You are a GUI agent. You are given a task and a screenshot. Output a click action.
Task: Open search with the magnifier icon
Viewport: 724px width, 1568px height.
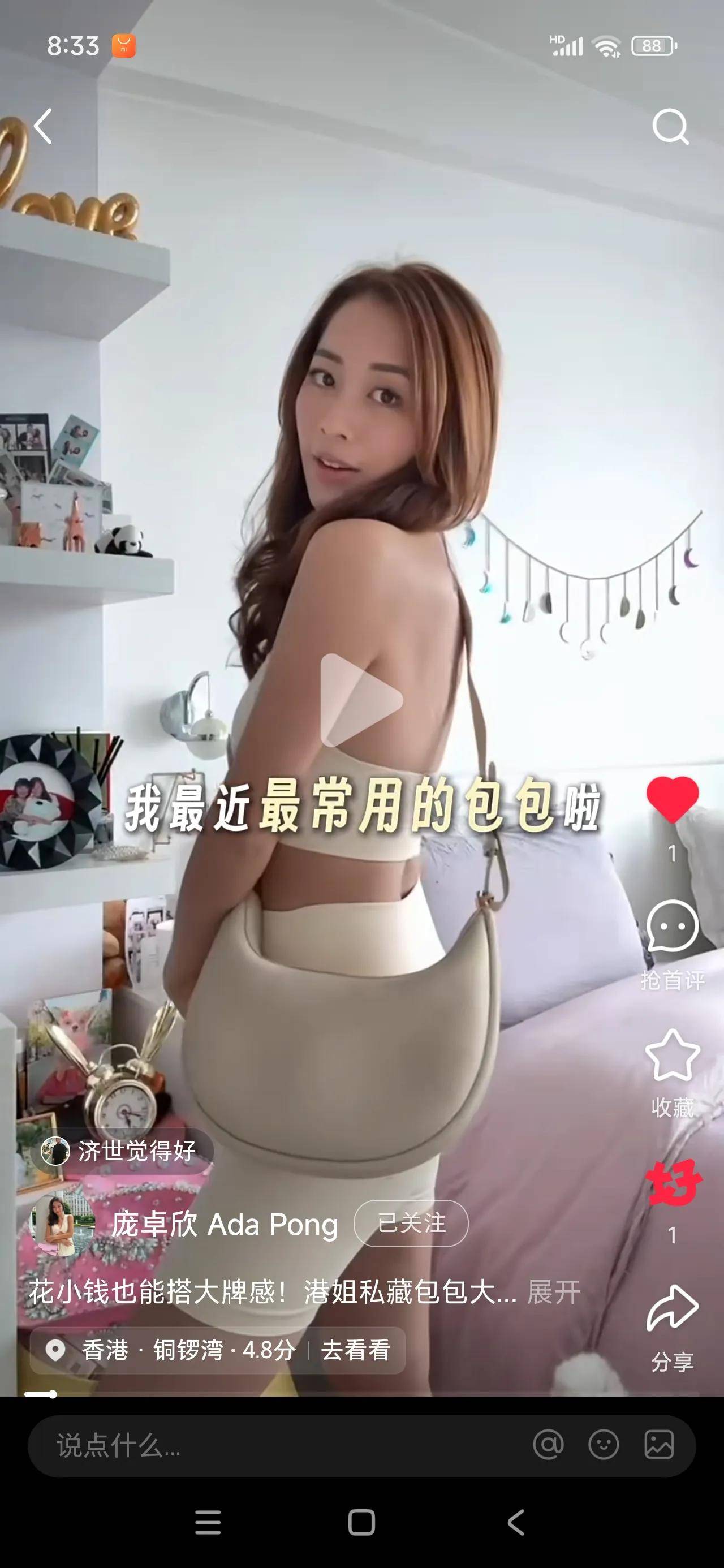pos(670,127)
